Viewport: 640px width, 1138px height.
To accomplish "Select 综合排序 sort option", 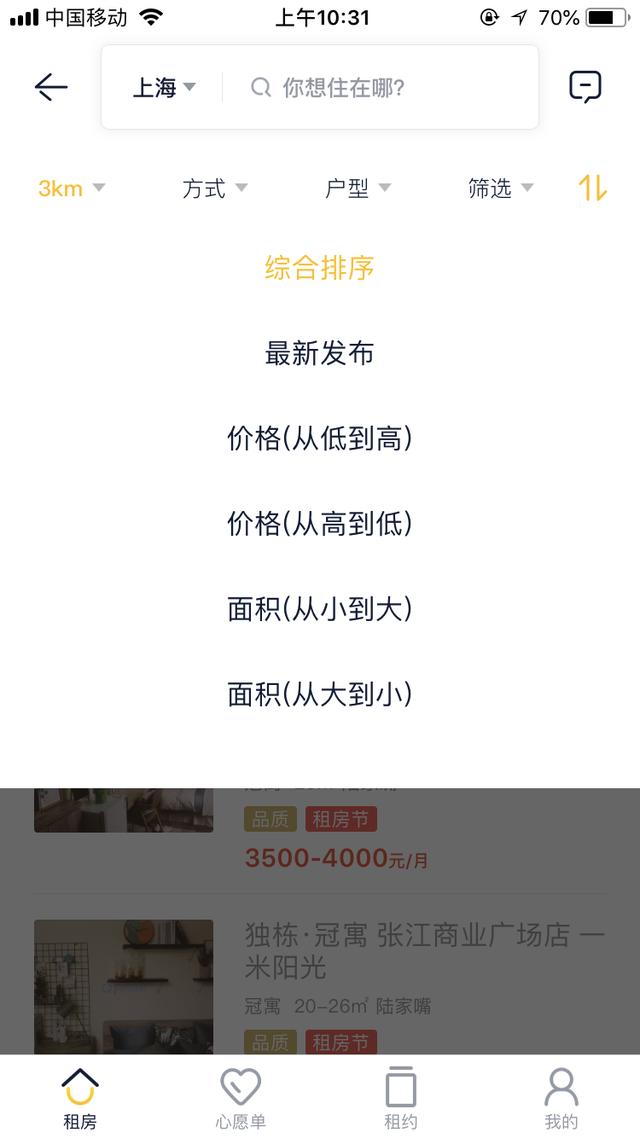I will pos(320,268).
